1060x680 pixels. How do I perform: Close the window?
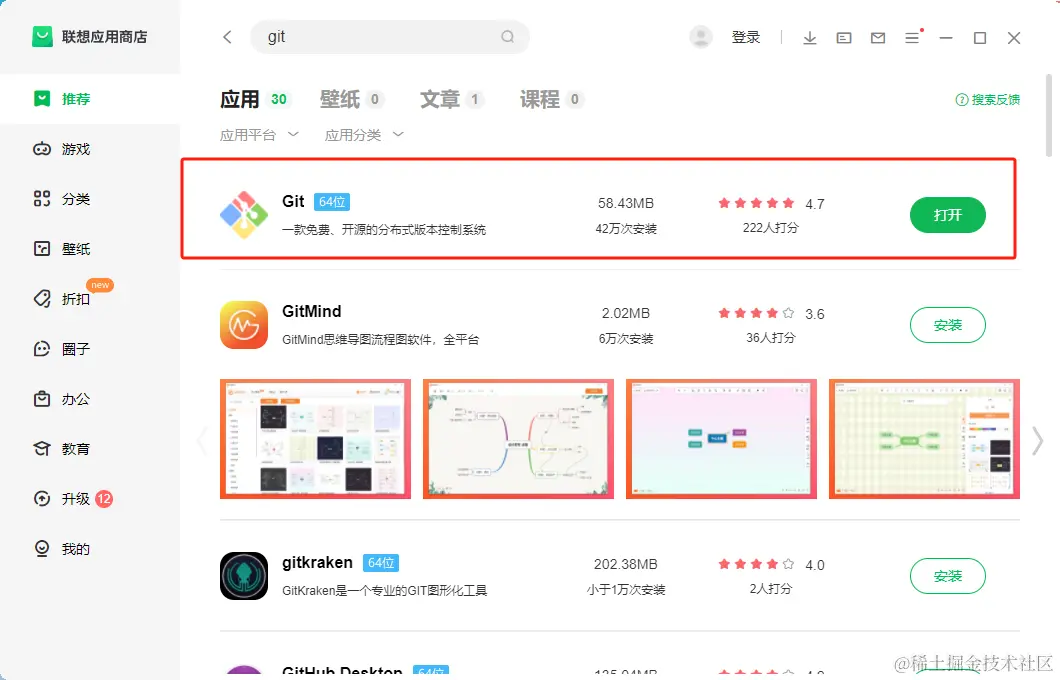pyautogui.click(x=1014, y=38)
